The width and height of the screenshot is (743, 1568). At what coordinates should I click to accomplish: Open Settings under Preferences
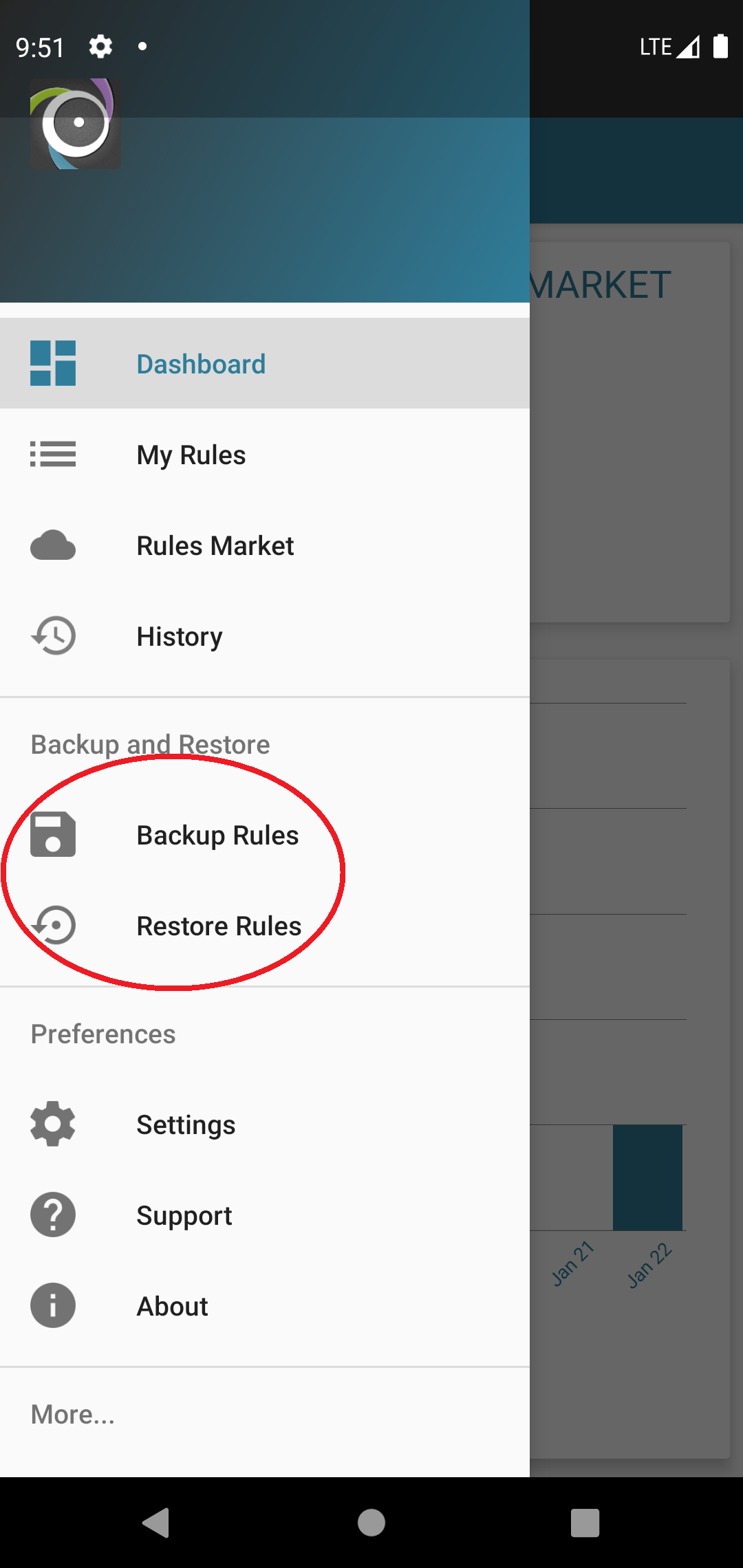click(186, 1124)
